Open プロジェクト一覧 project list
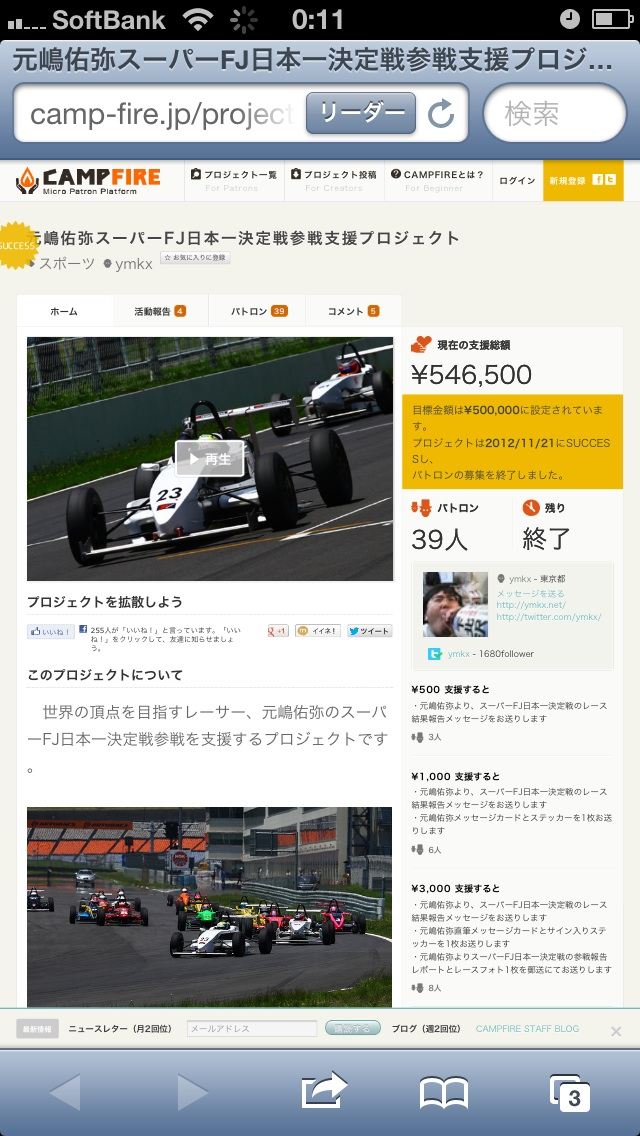Screen dimensions: 640x1136 [x=234, y=180]
